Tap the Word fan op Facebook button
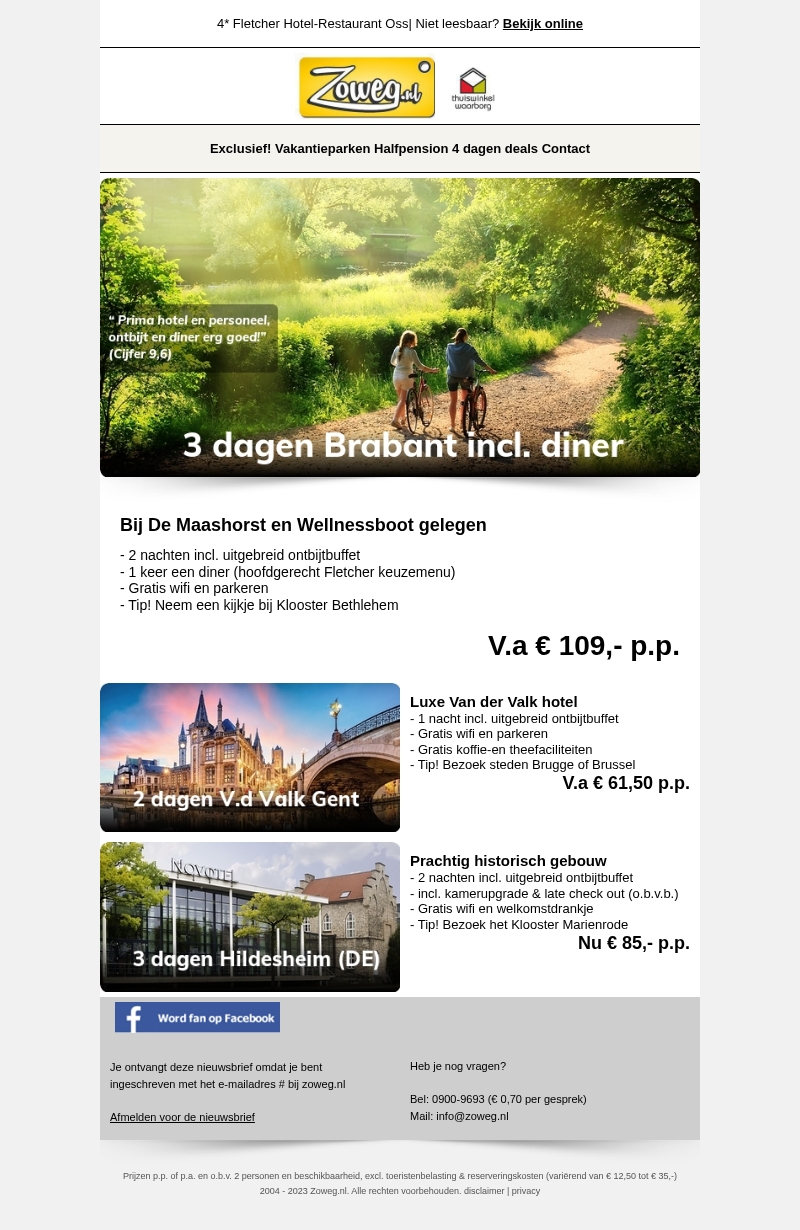Image resolution: width=800 pixels, height=1230 pixels. [197, 1017]
